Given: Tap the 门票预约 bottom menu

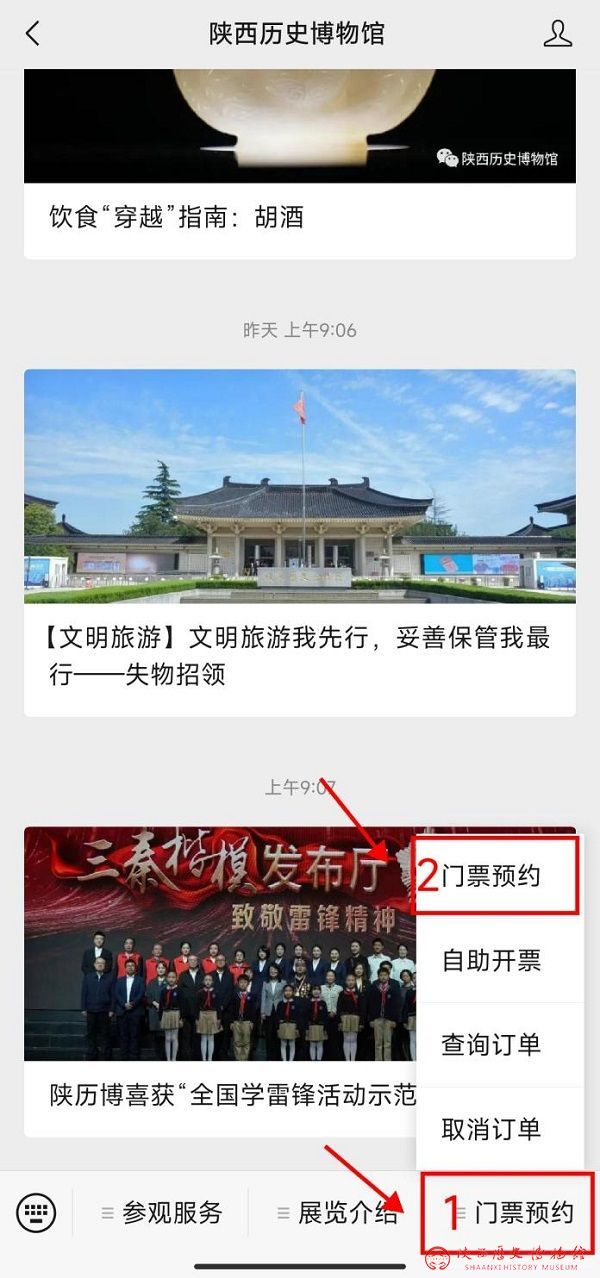Looking at the screenshot, I should pyautogui.click(x=512, y=1213).
